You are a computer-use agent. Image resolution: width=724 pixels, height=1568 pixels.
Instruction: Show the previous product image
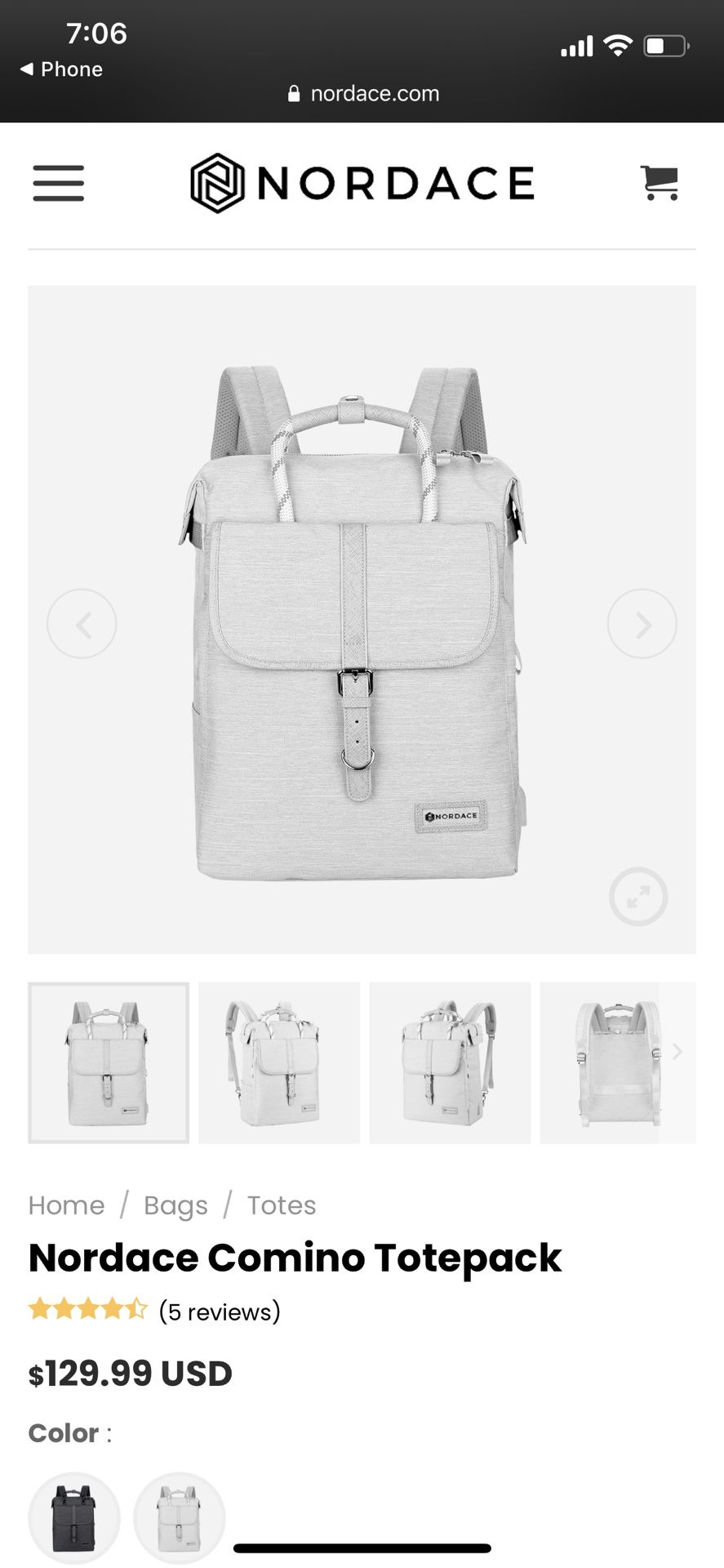82,624
